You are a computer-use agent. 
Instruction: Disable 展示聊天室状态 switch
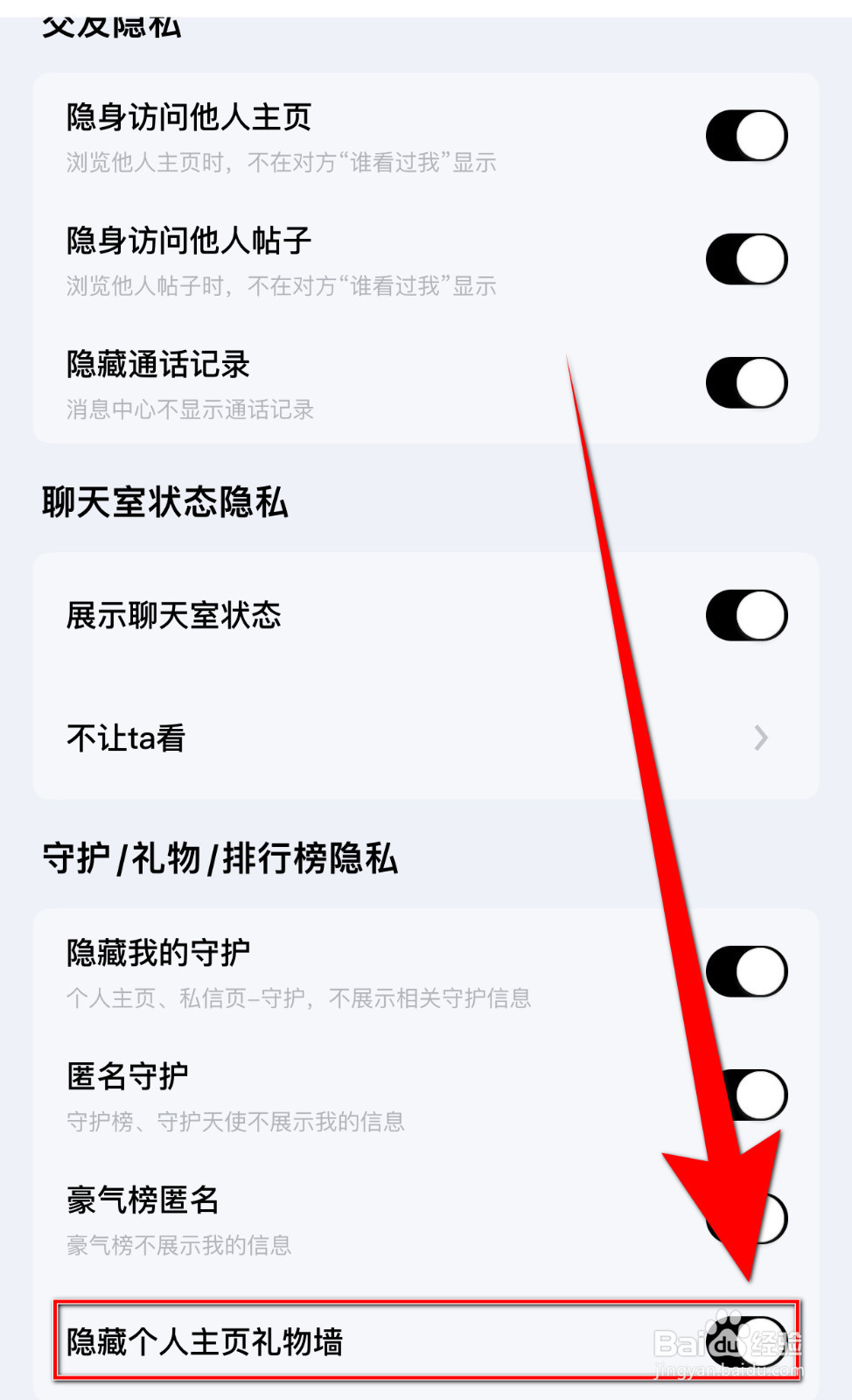tap(745, 615)
